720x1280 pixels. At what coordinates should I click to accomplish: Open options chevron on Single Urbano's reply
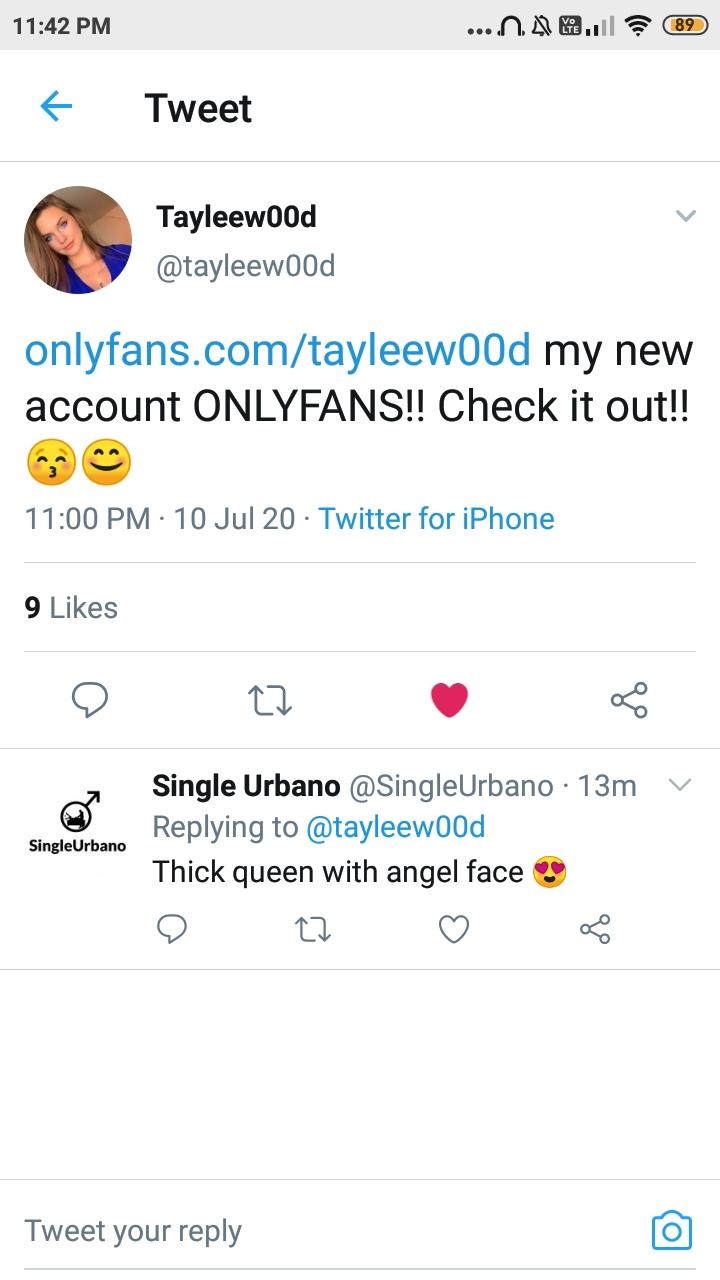(680, 786)
